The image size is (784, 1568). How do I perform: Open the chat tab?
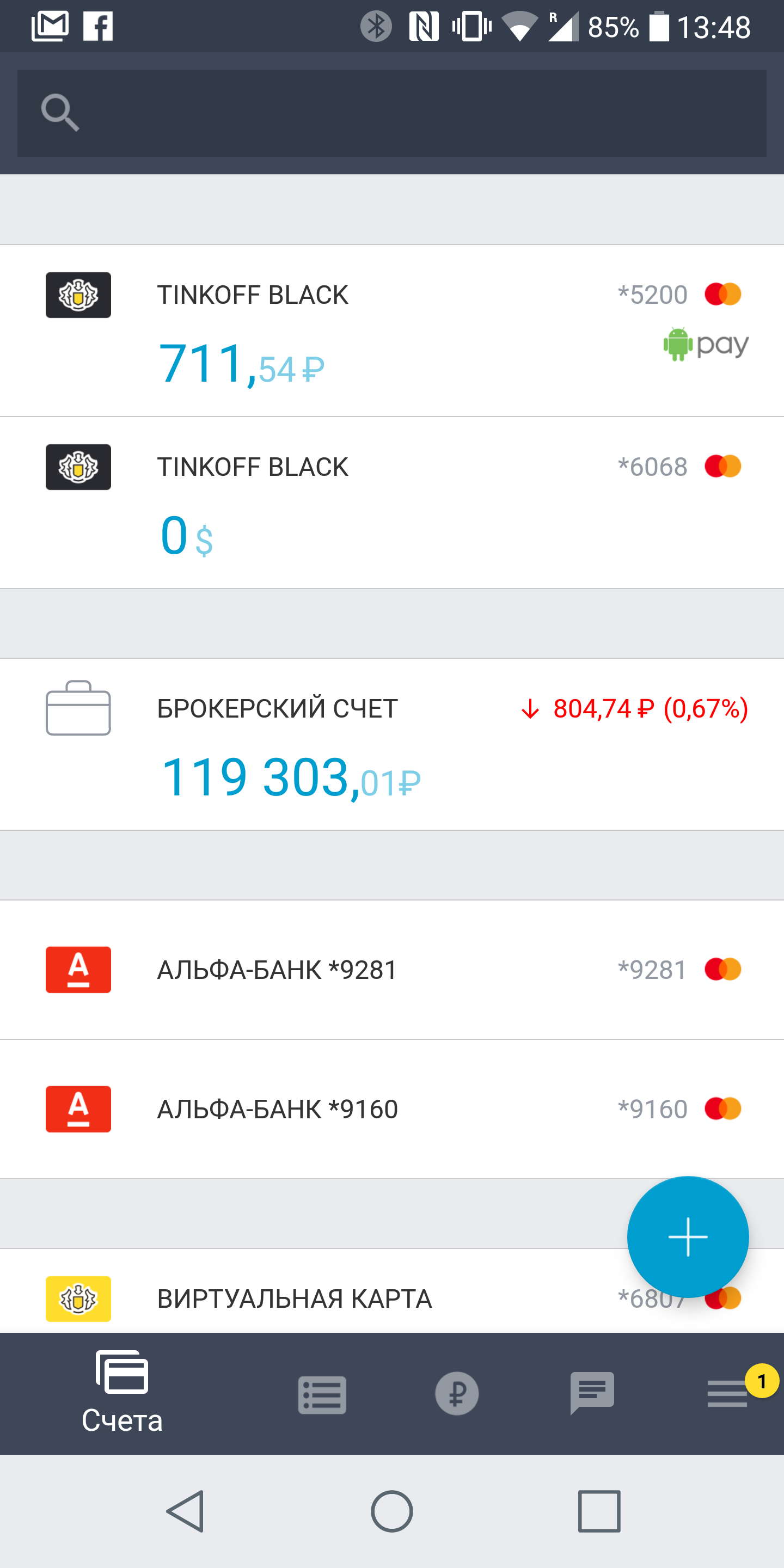click(x=592, y=1393)
